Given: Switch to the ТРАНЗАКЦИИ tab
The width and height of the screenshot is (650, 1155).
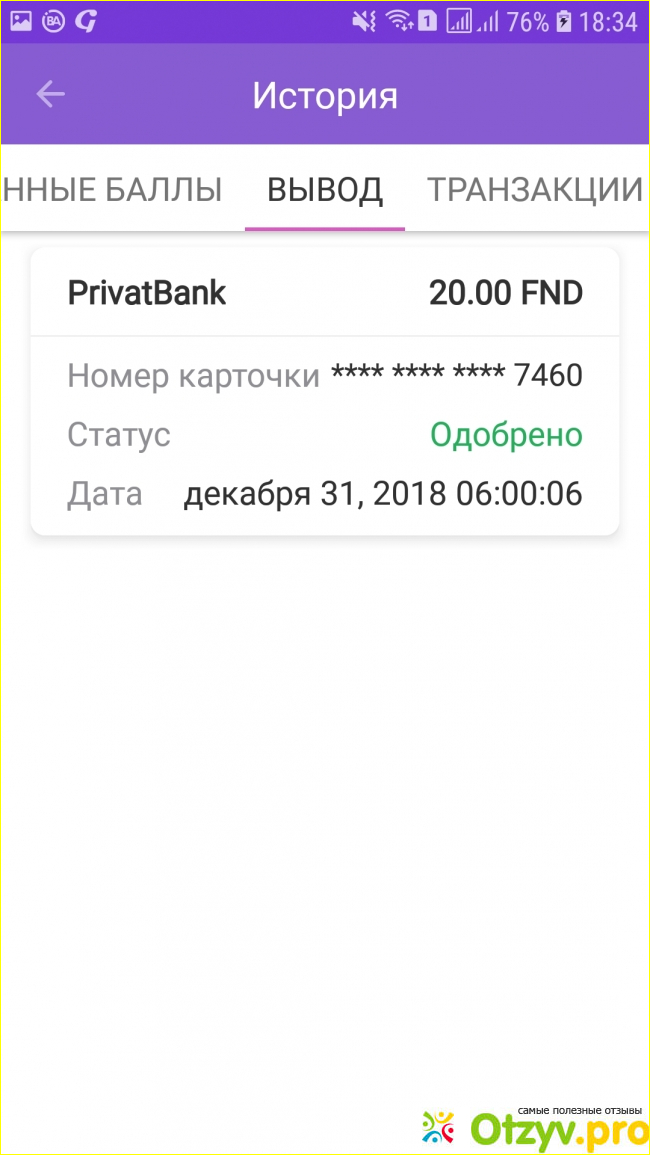Looking at the screenshot, I should click(534, 189).
